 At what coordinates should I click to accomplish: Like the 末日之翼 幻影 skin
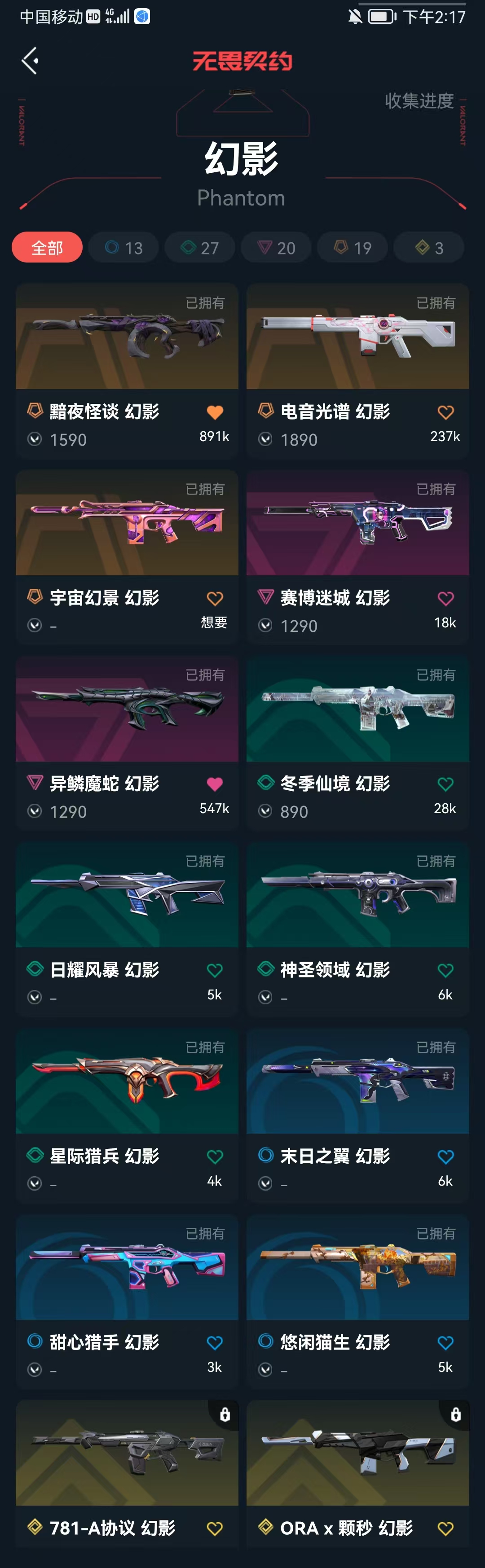click(x=445, y=1157)
